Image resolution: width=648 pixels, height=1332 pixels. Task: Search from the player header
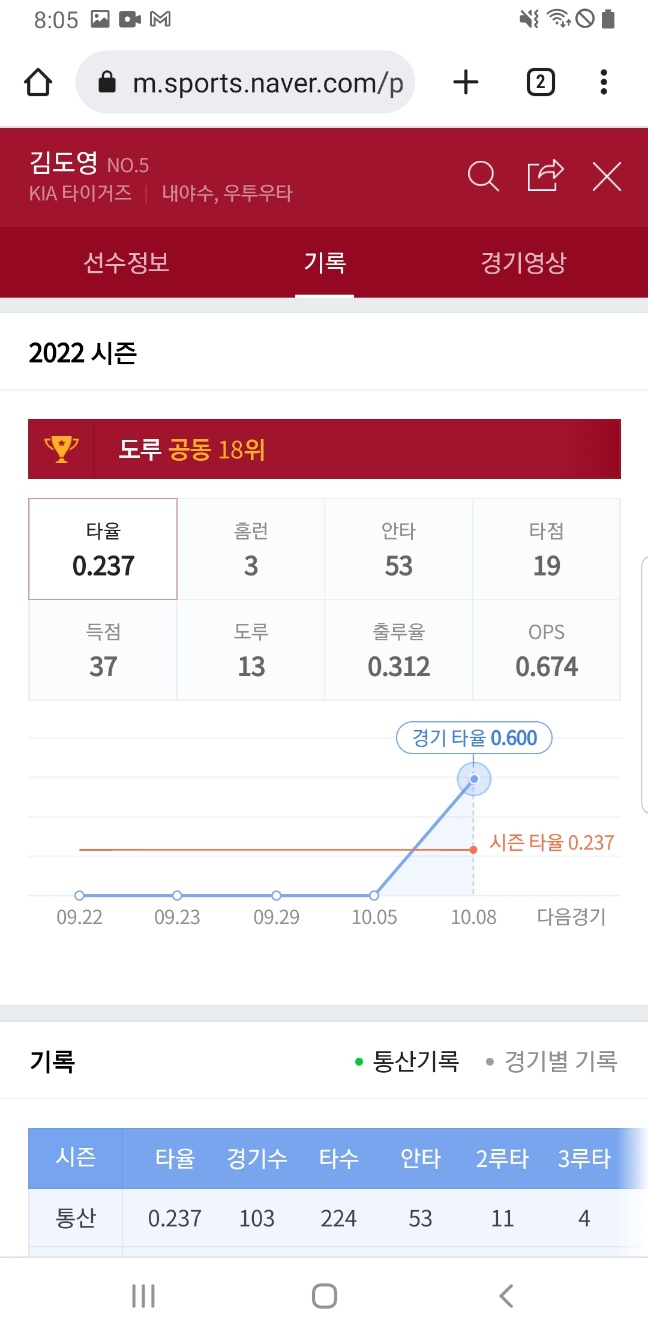[483, 177]
